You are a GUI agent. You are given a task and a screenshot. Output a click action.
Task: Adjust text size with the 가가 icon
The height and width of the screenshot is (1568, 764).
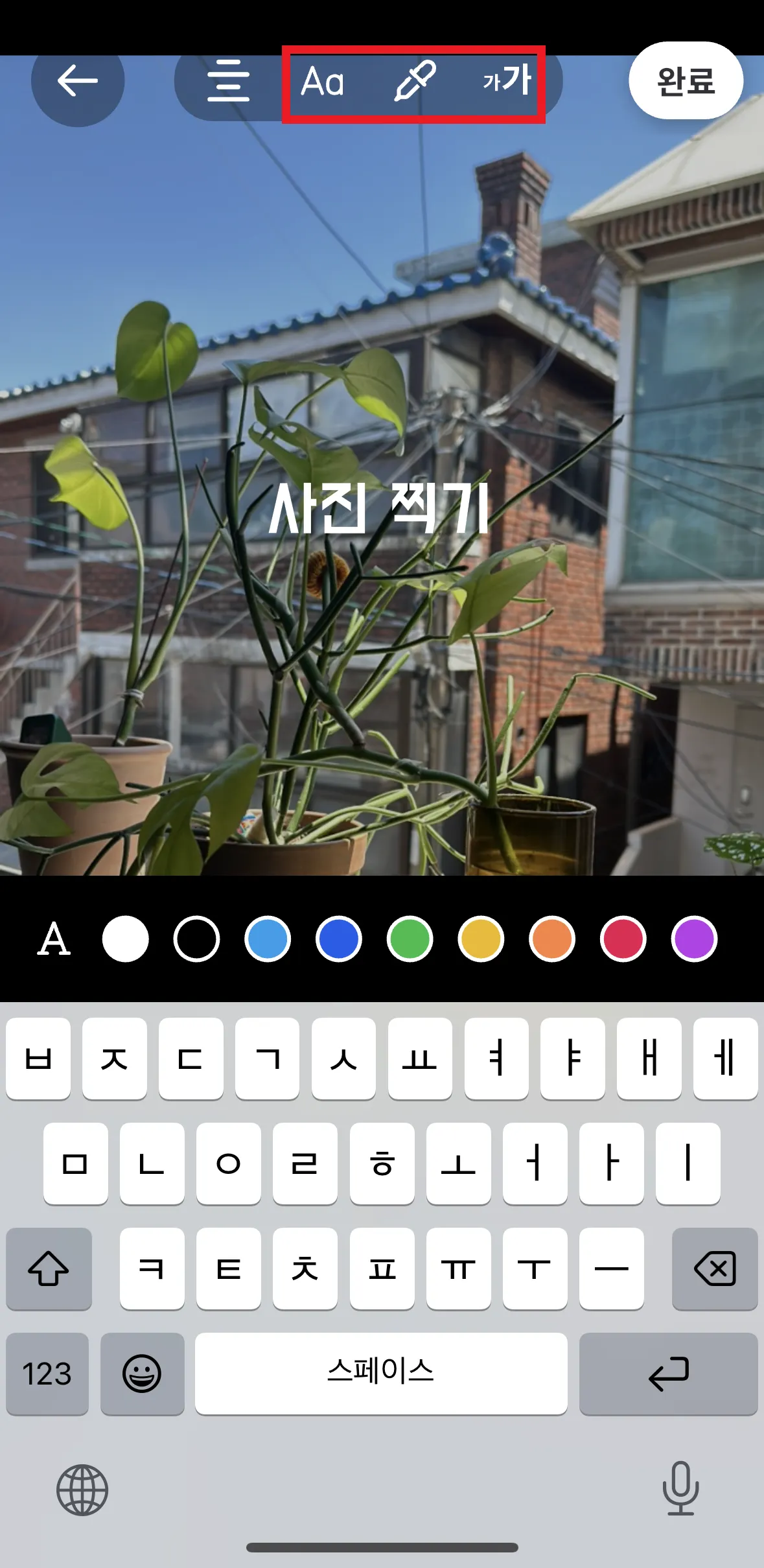click(507, 81)
